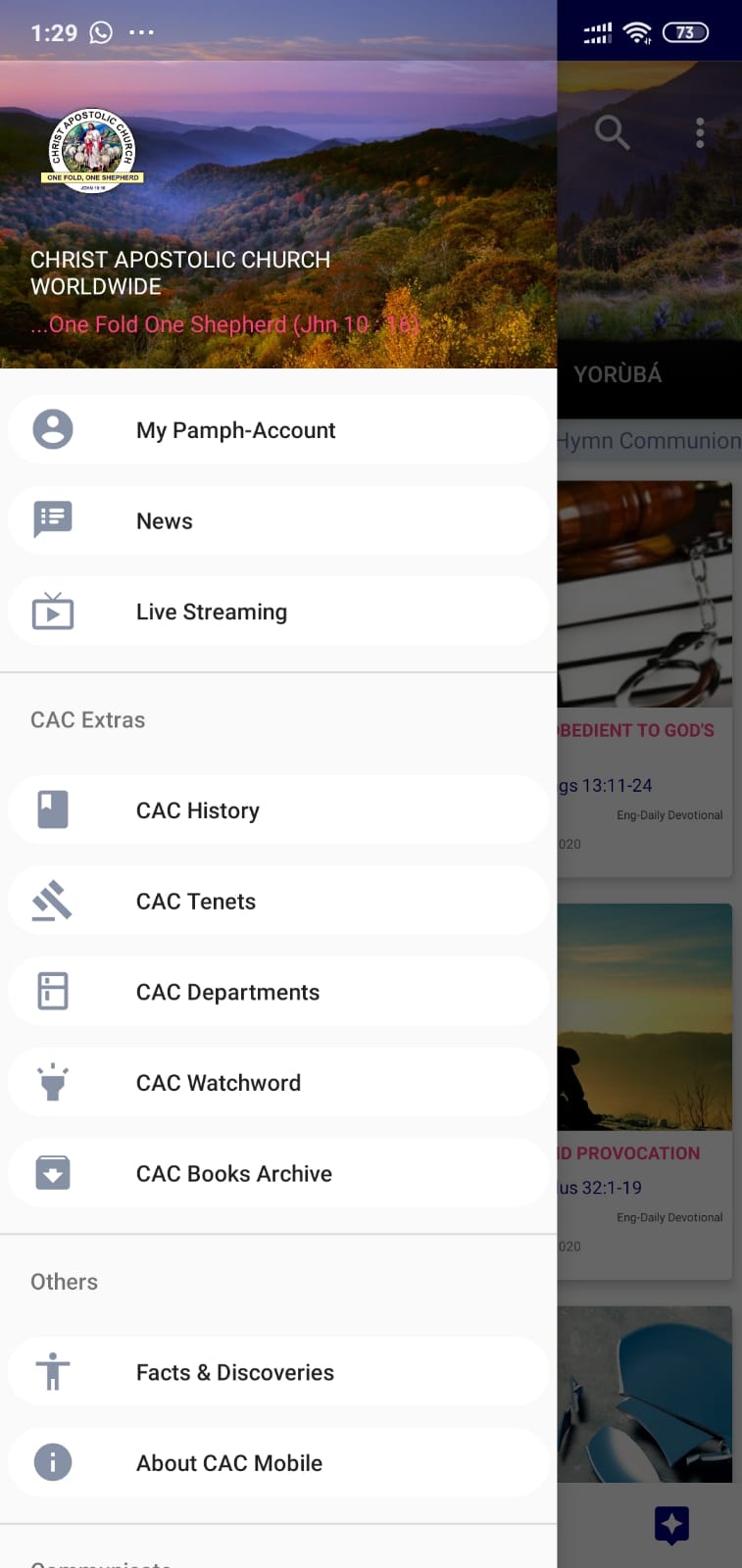Select the My Pamph-Account profile icon
The image size is (742, 1568).
click(x=51, y=429)
